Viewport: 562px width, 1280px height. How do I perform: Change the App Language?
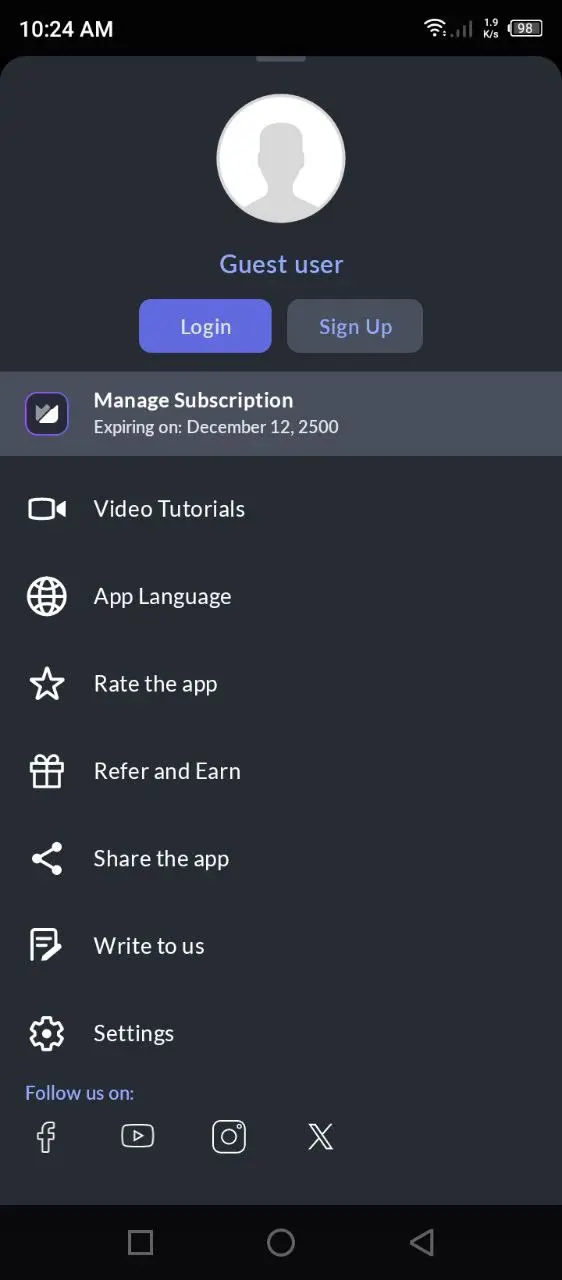pos(281,597)
